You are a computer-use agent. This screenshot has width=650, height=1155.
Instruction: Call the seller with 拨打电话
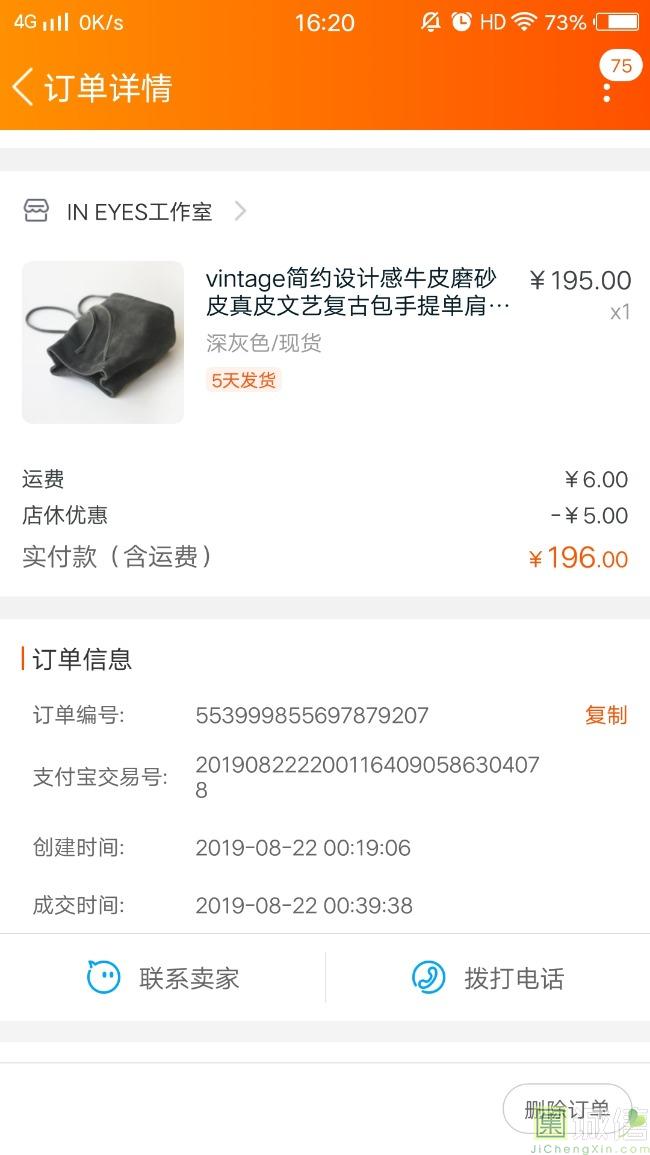coord(488,977)
